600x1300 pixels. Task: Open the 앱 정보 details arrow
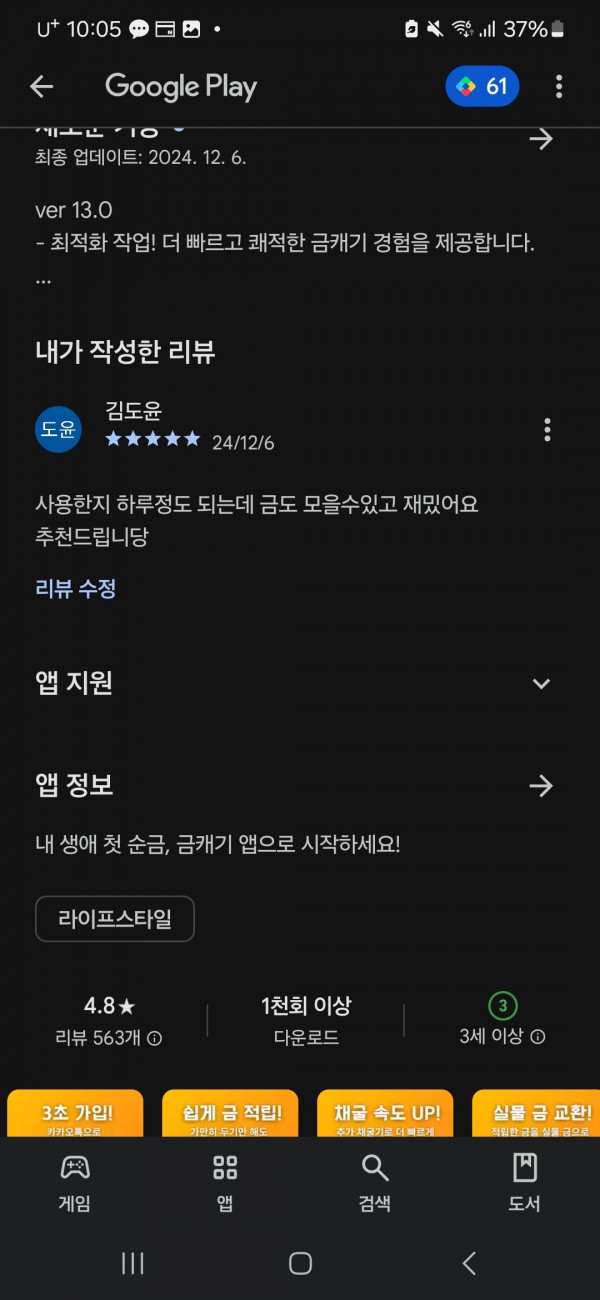pos(541,786)
